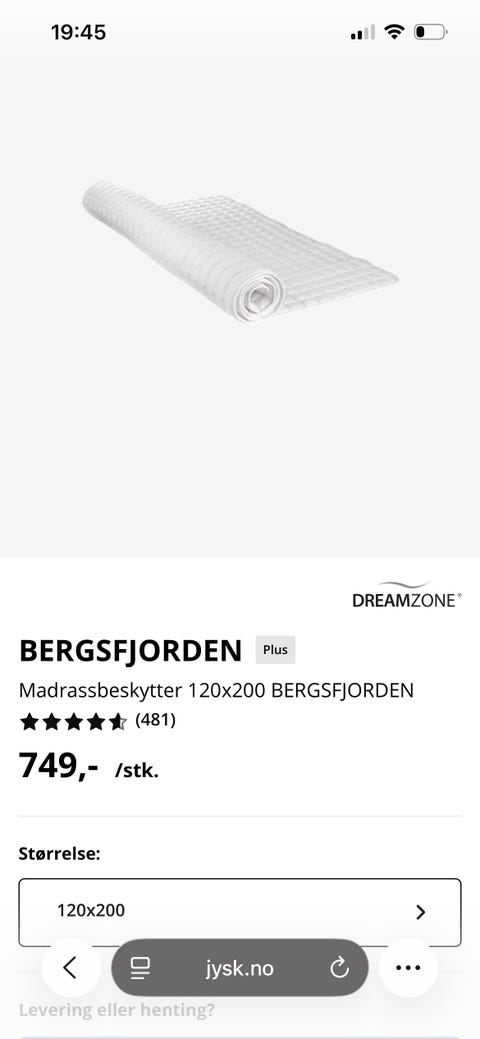Reload the jysk.no page
The image size is (480, 1039).
click(x=339, y=968)
